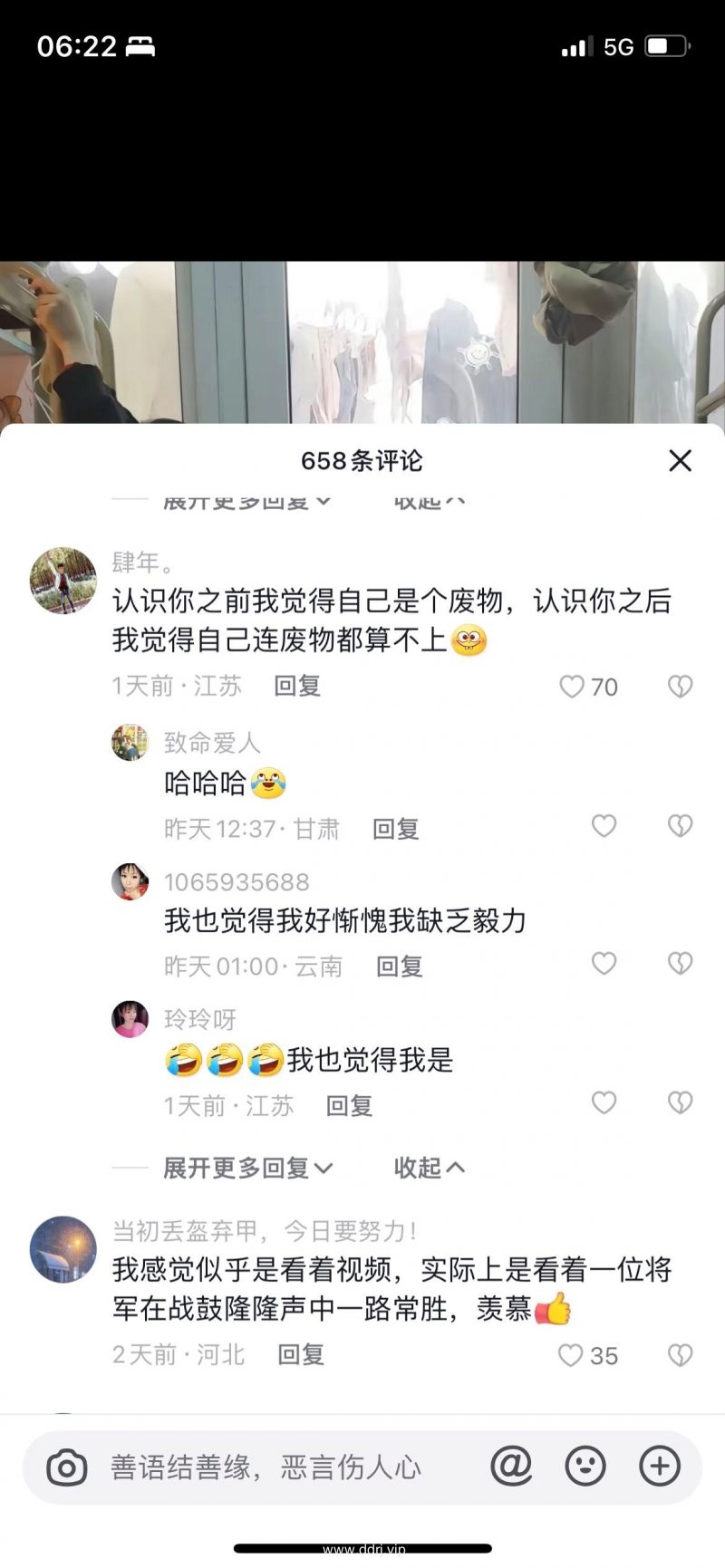Like 致命爱人's 哈哈哈 reply
This screenshot has height=1568, width=725.
604,826
